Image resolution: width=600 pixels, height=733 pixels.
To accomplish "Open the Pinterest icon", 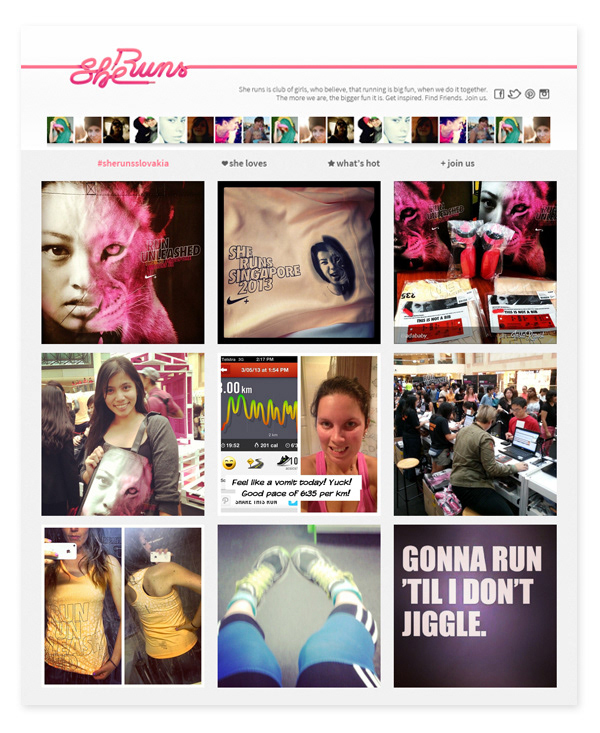I will click(530, 94).
